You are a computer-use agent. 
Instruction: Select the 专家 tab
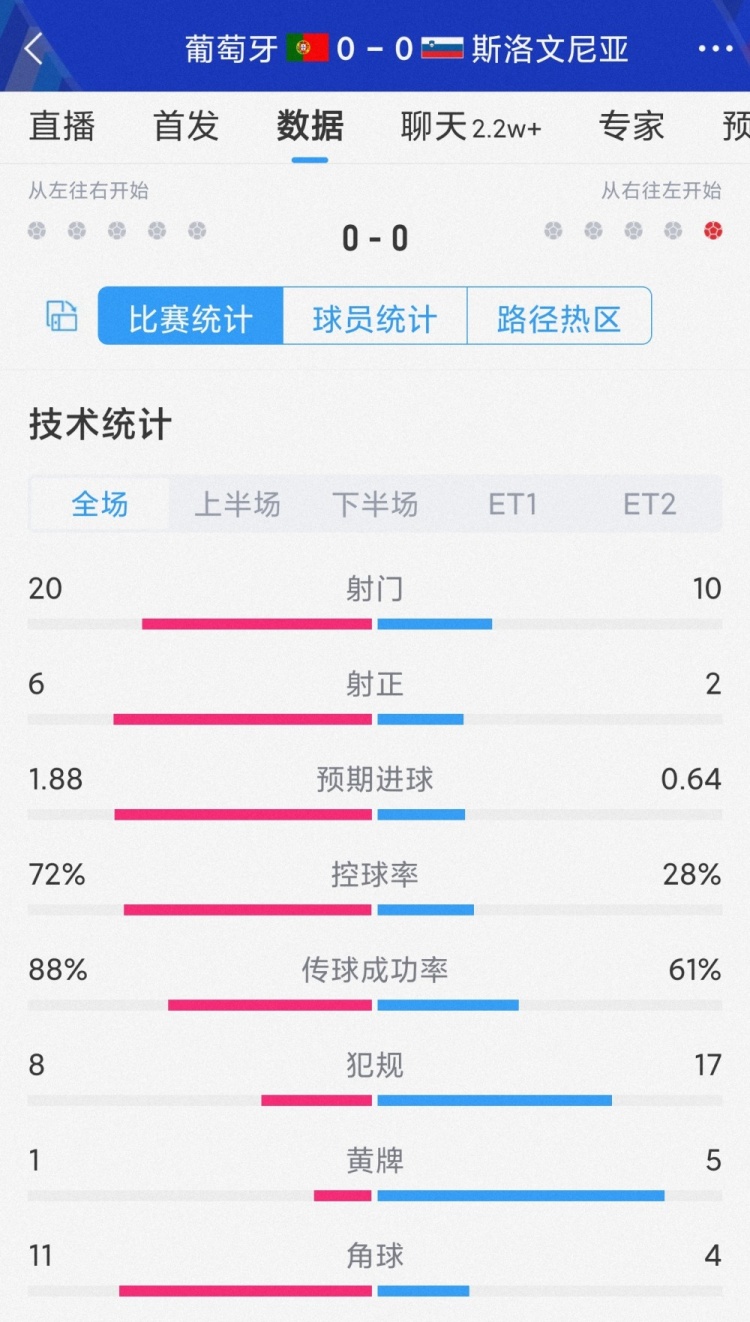(x=633, y=126)
